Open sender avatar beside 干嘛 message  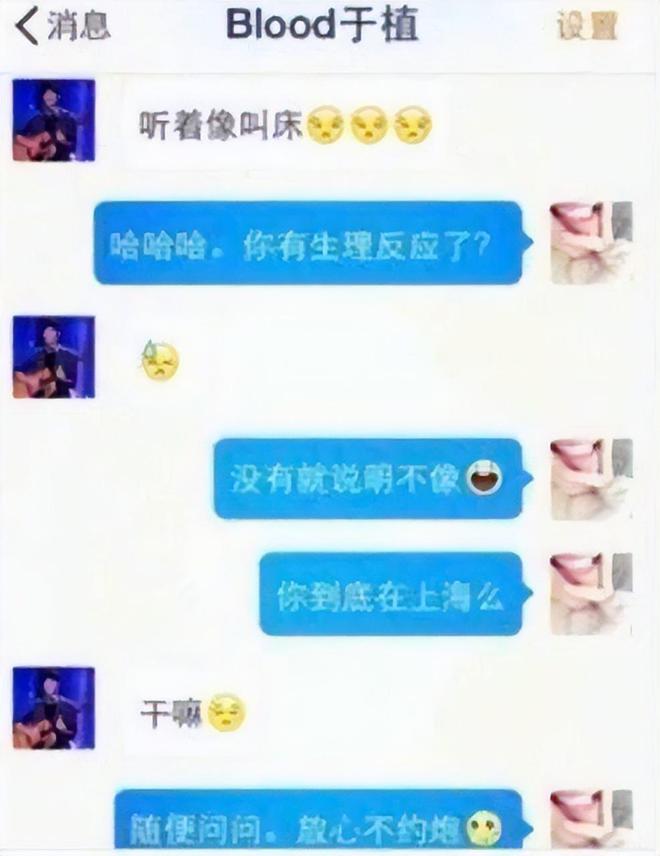(54, 708)
